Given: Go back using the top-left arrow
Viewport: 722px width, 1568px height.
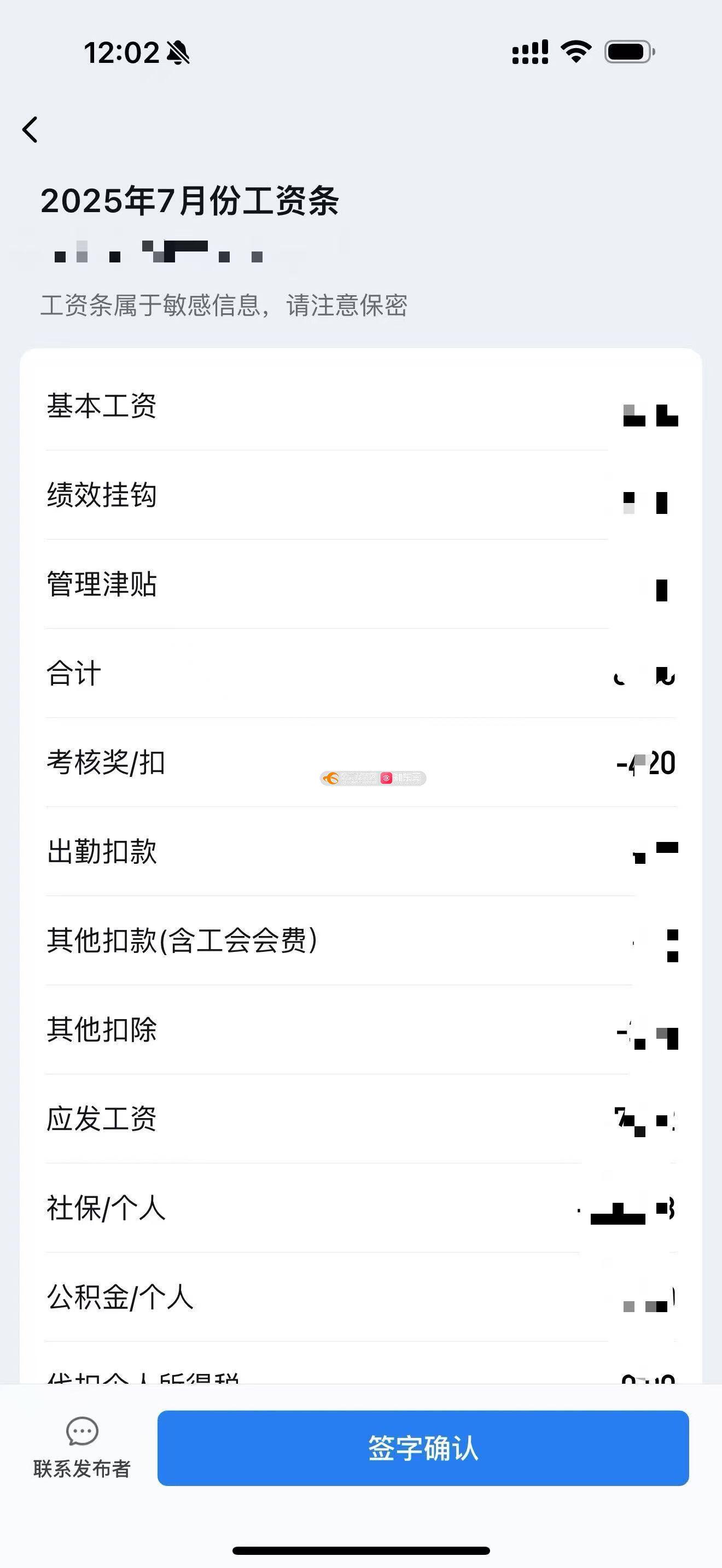Looking at the screenshot, I should 30,130.
